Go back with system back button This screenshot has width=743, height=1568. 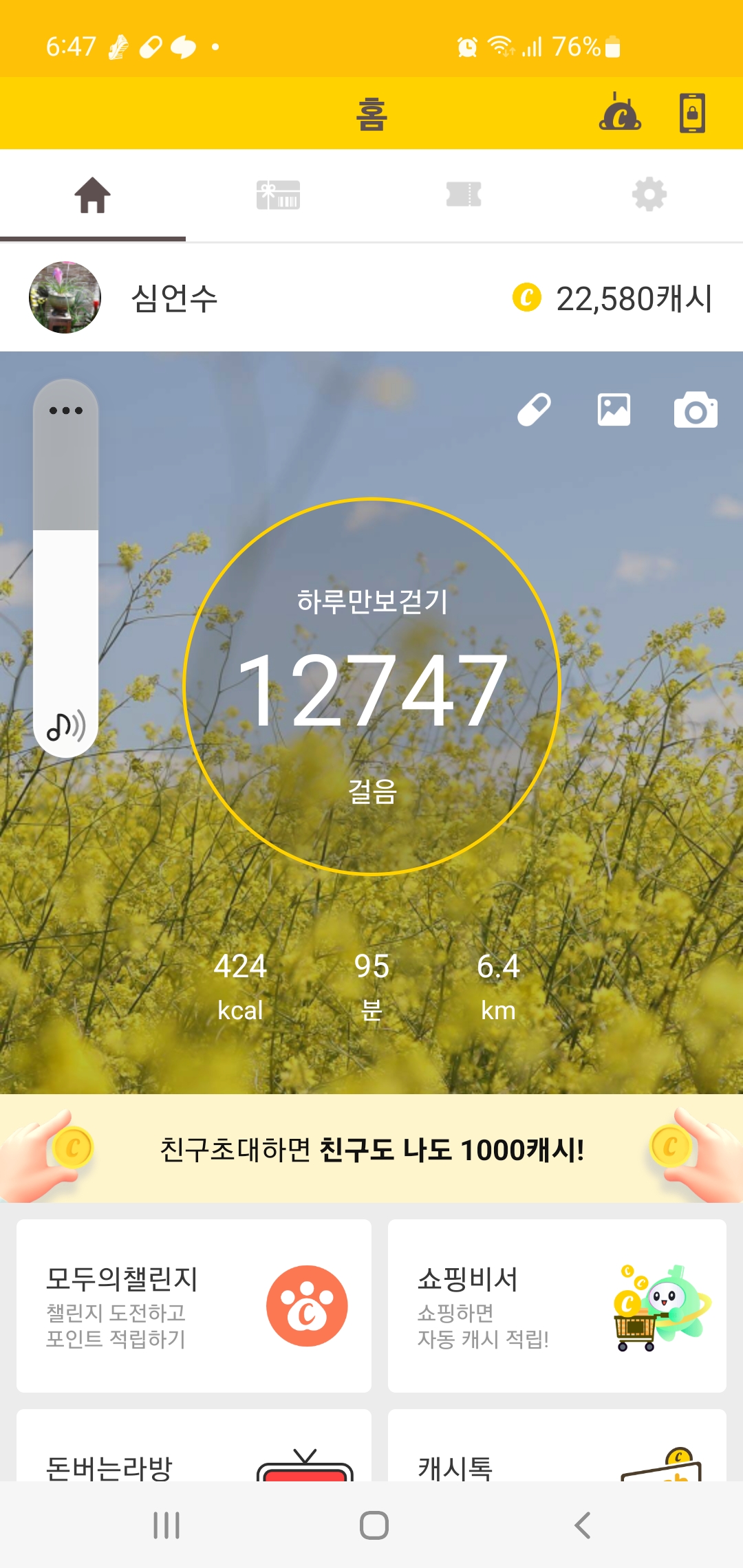pyautogui.click(x=582, y=1525)
